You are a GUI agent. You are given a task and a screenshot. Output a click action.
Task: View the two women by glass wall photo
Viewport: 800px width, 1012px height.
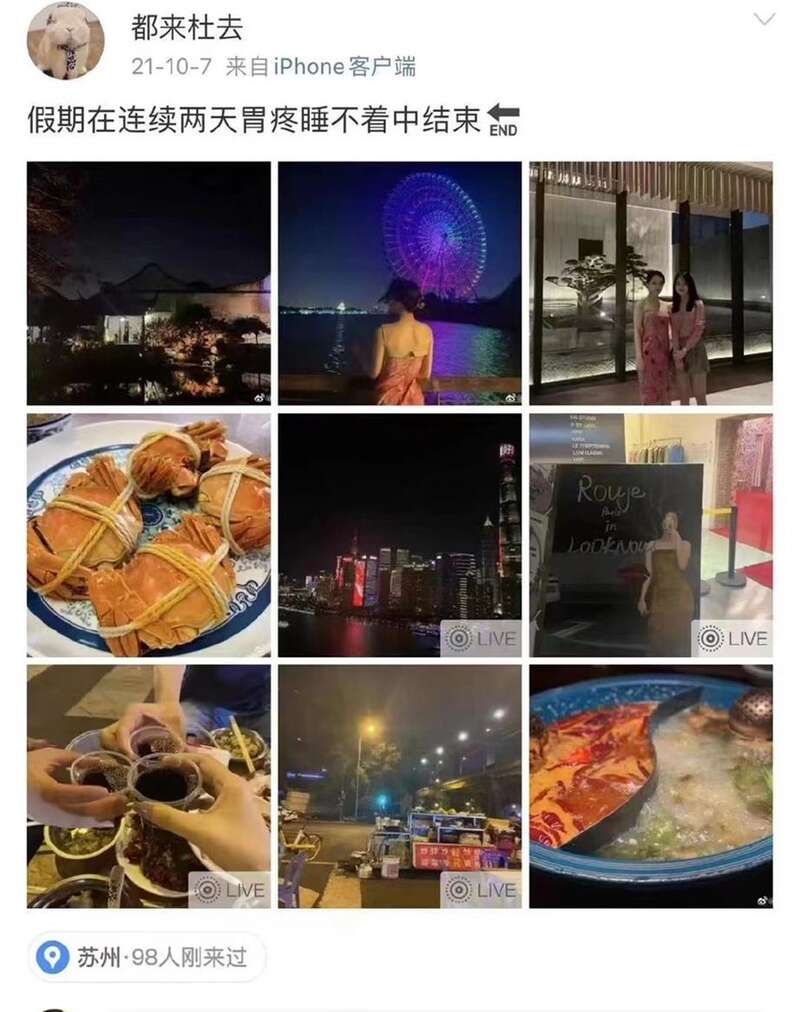coord(651,283)
